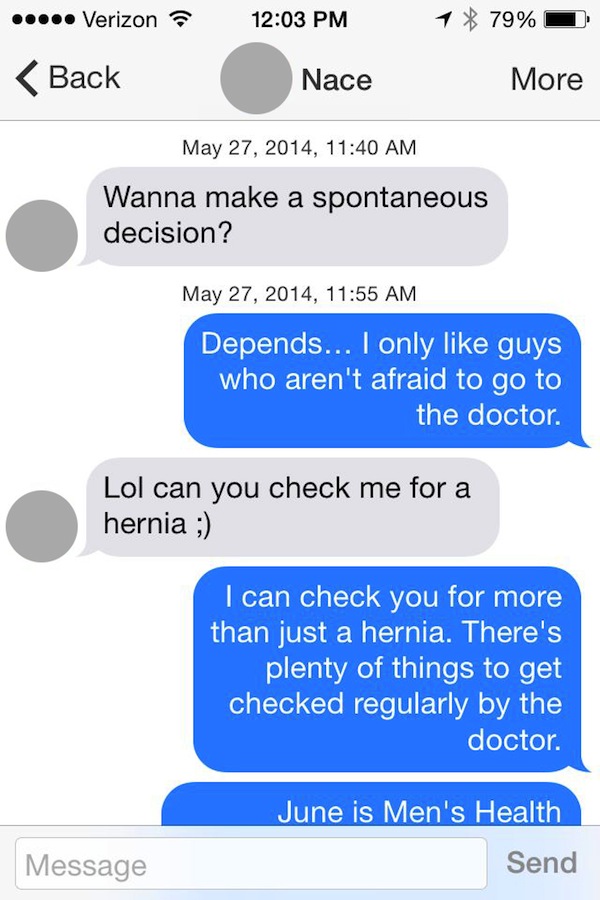Open the More options menu

(546, 79)
